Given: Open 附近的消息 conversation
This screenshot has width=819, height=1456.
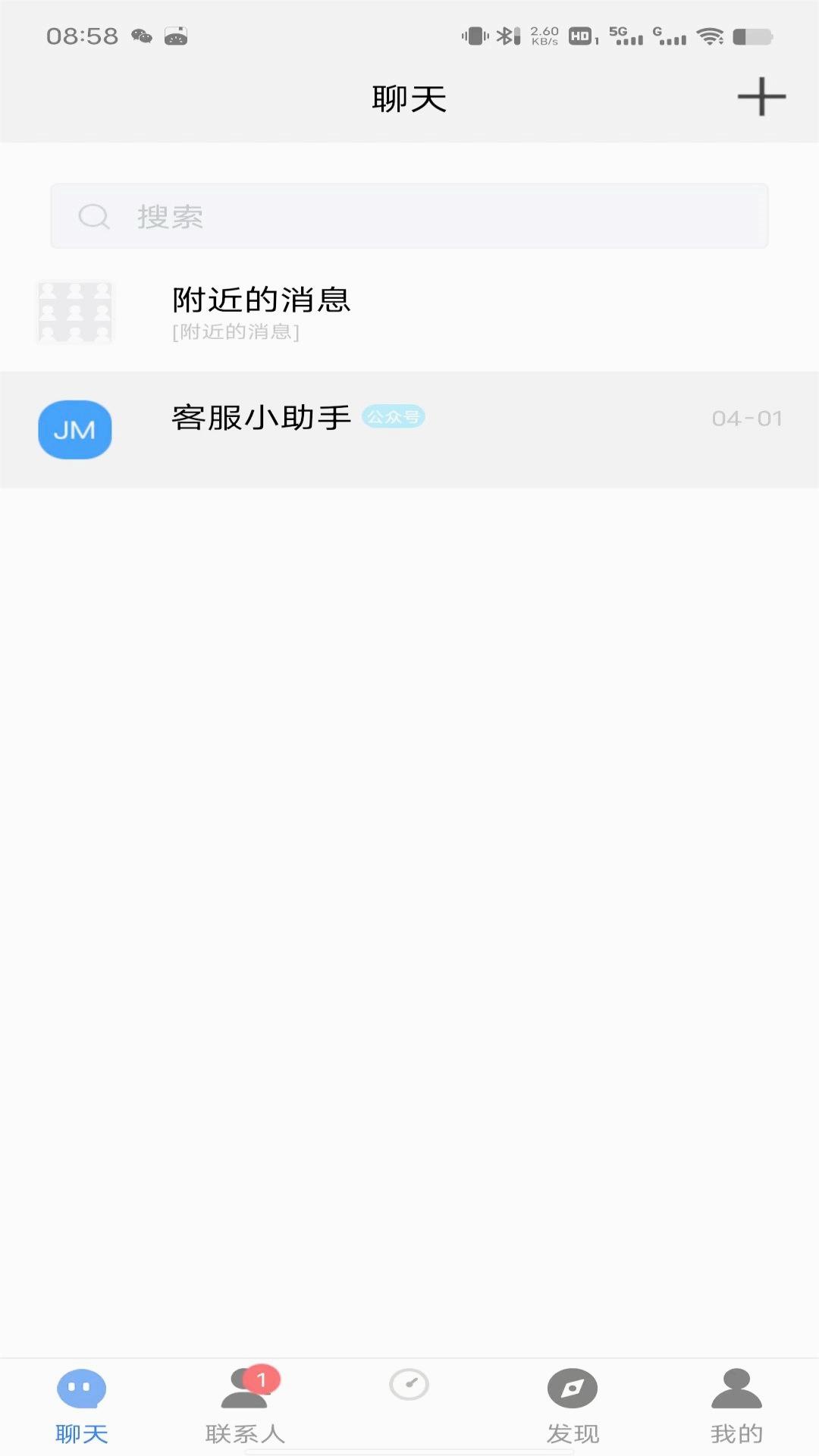Looking at the screenshot, I should 409,312.
